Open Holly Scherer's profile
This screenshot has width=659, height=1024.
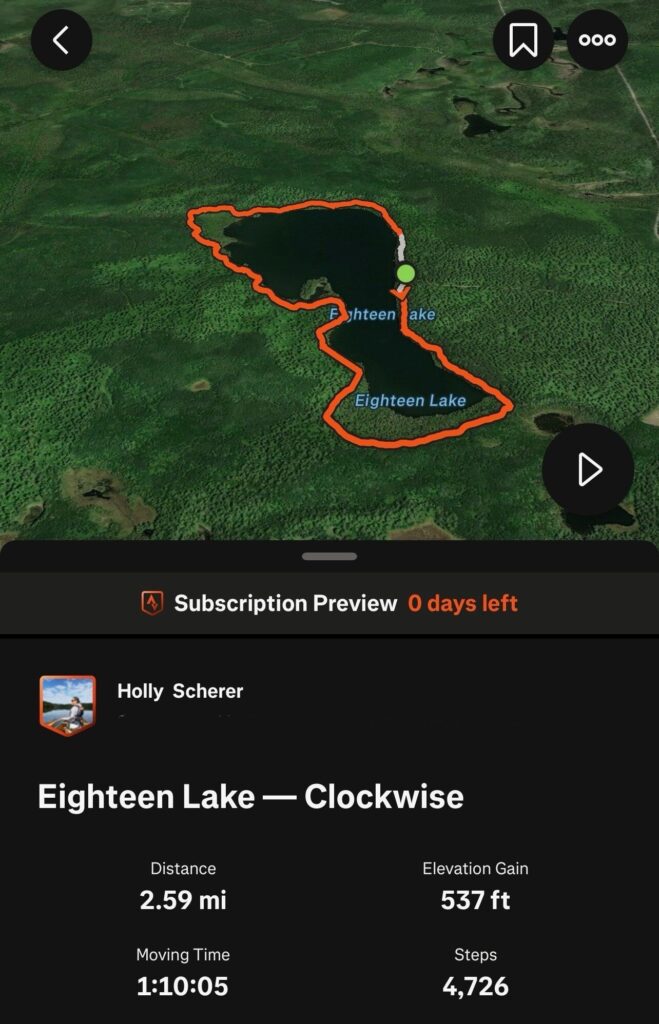pyautogui.click(x=180, y=691)
